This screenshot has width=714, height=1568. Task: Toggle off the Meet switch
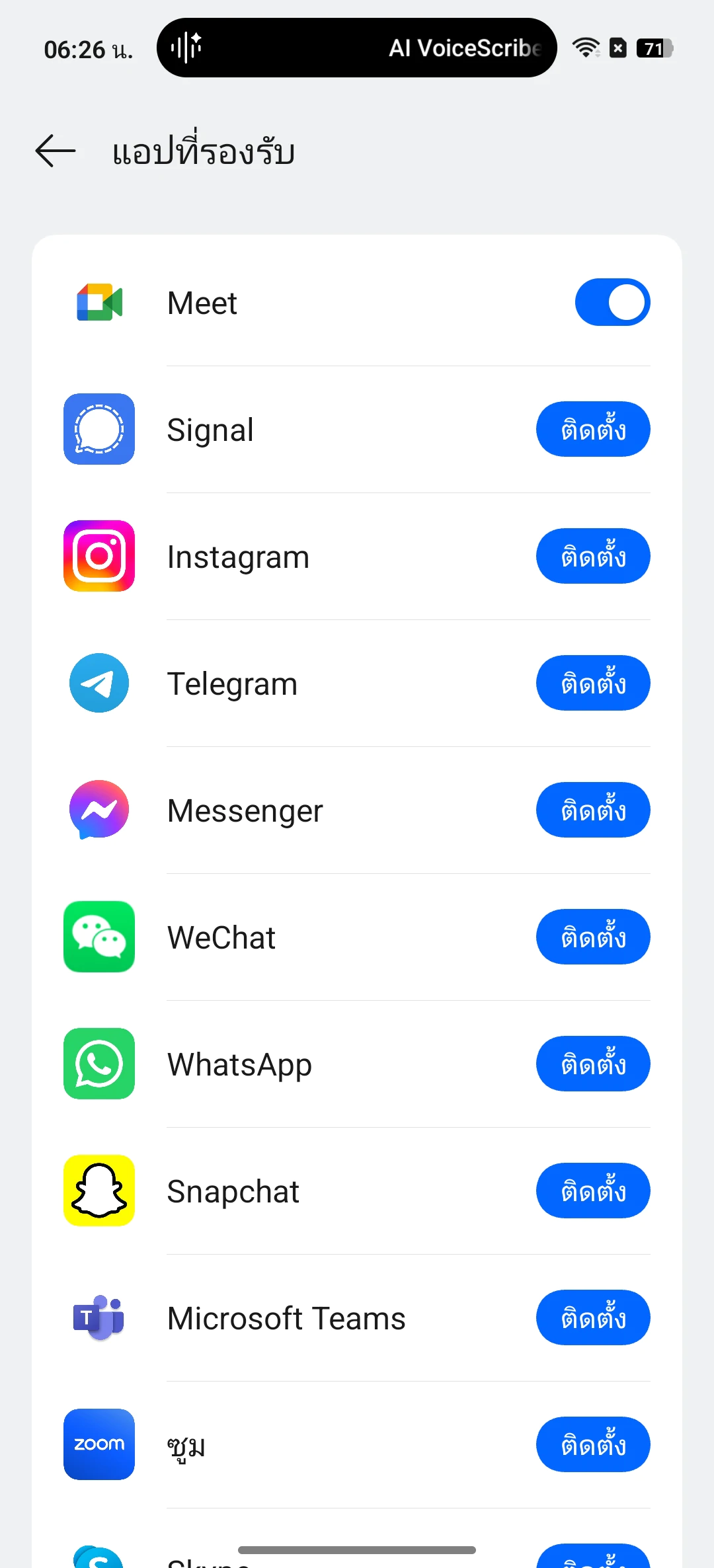[612, 303]
